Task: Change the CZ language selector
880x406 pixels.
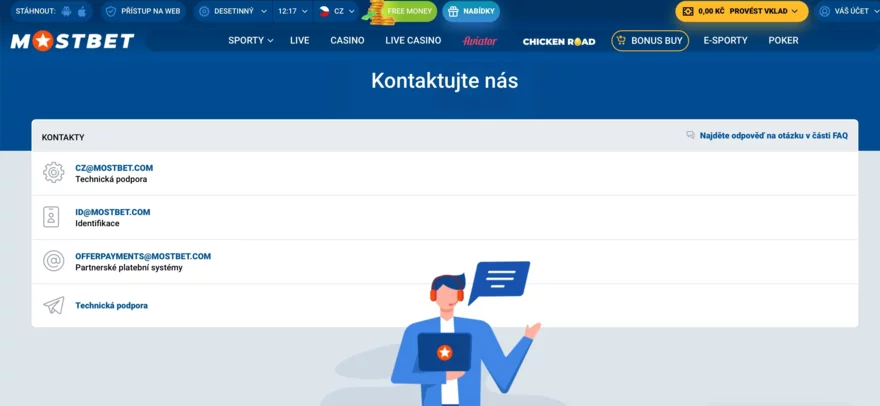Action: [x=337, y=12]
